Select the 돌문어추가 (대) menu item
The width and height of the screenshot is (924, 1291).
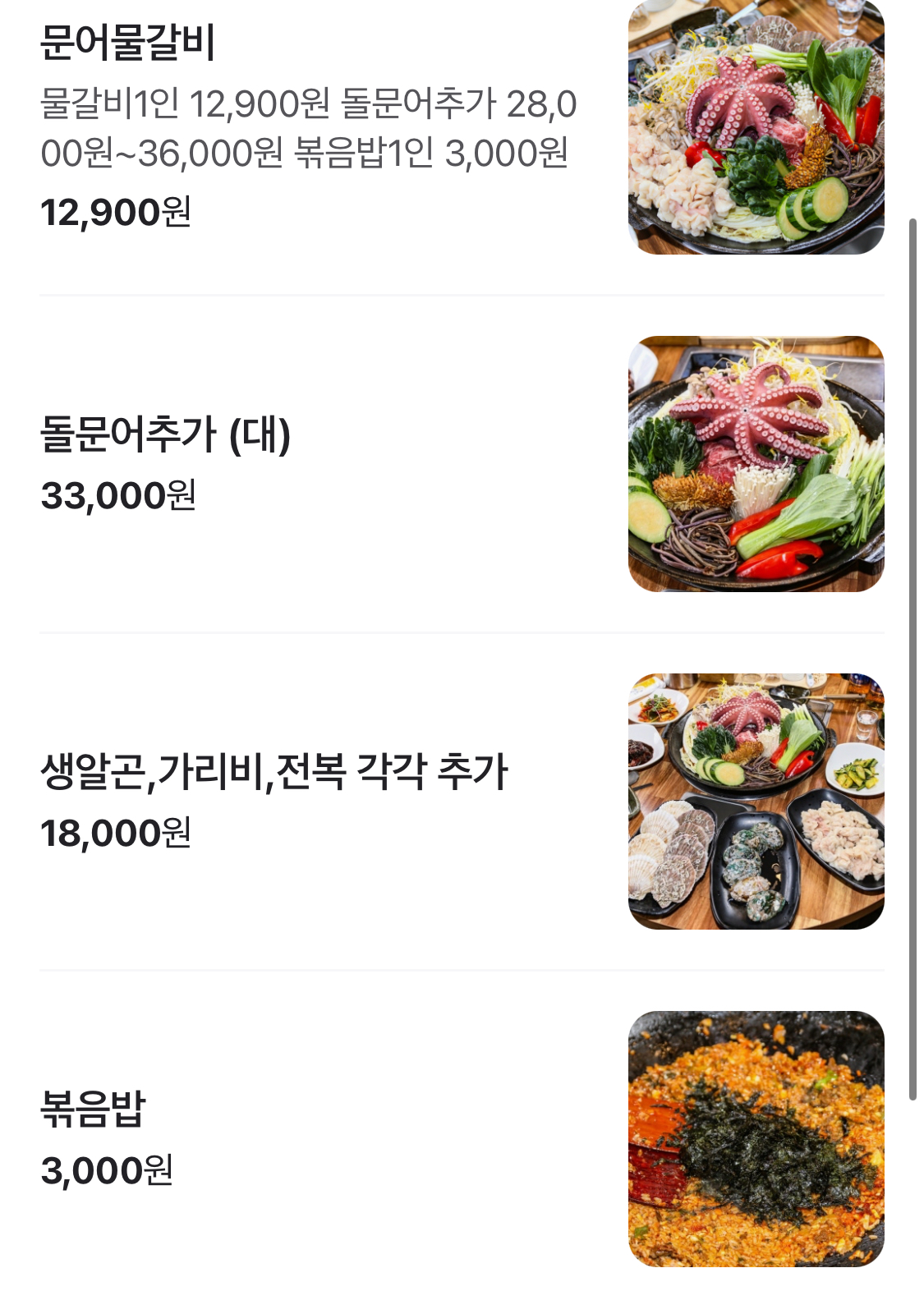tap(165, 434)
